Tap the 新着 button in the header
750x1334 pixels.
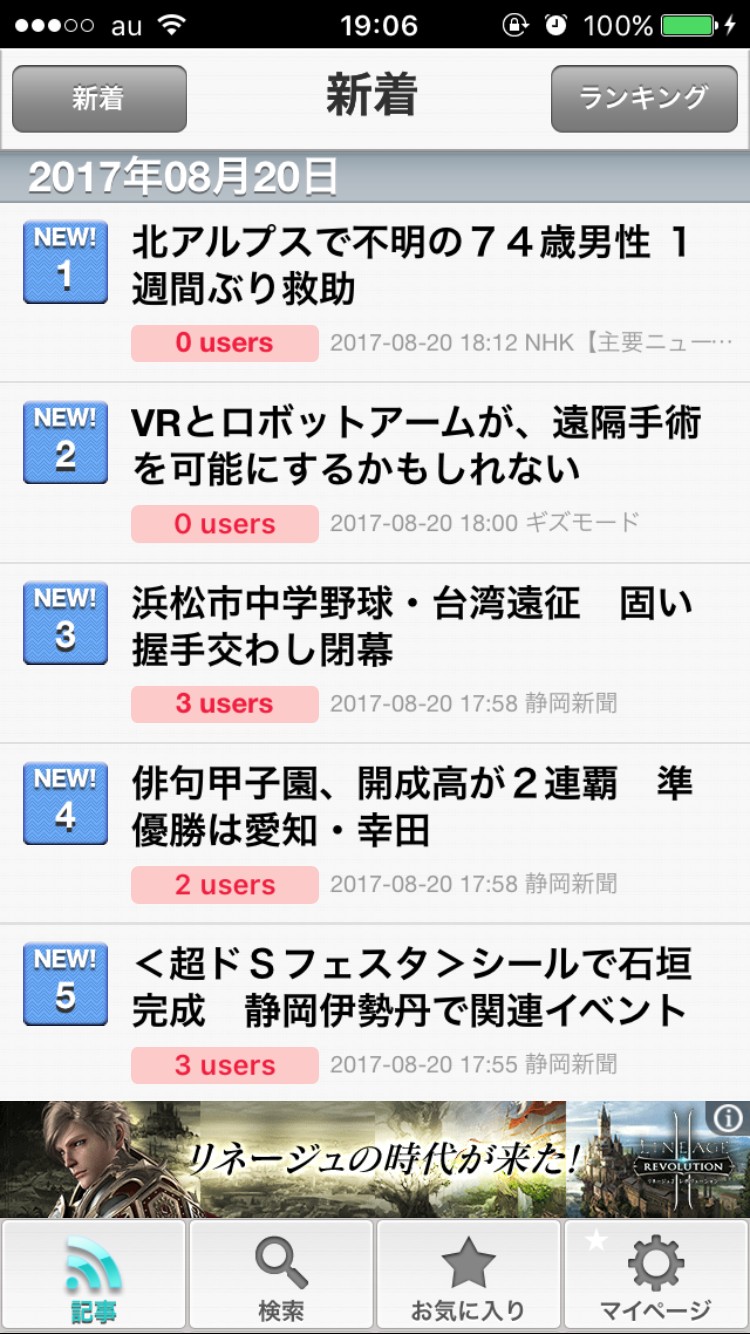[x=99, y=98]
